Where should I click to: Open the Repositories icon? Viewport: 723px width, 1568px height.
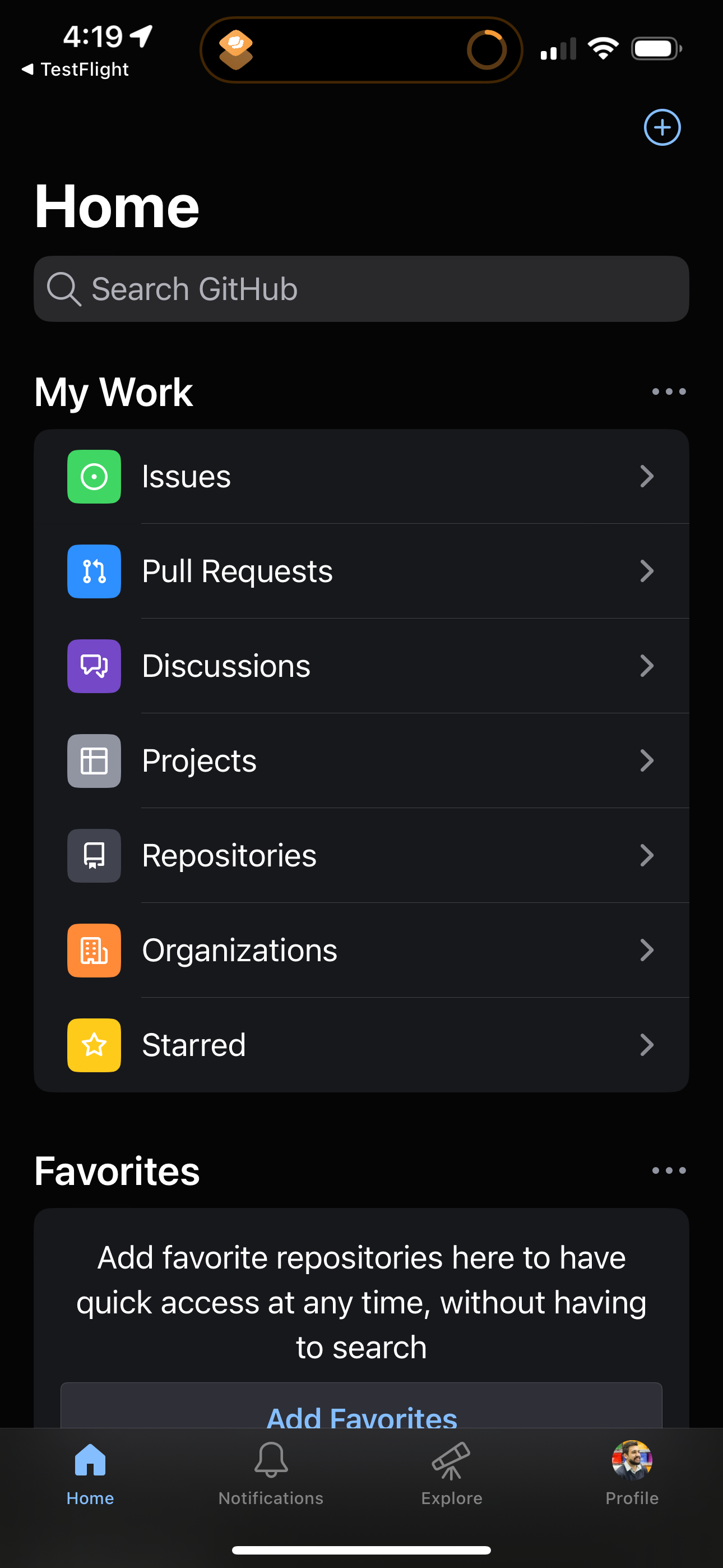[94, 855]
